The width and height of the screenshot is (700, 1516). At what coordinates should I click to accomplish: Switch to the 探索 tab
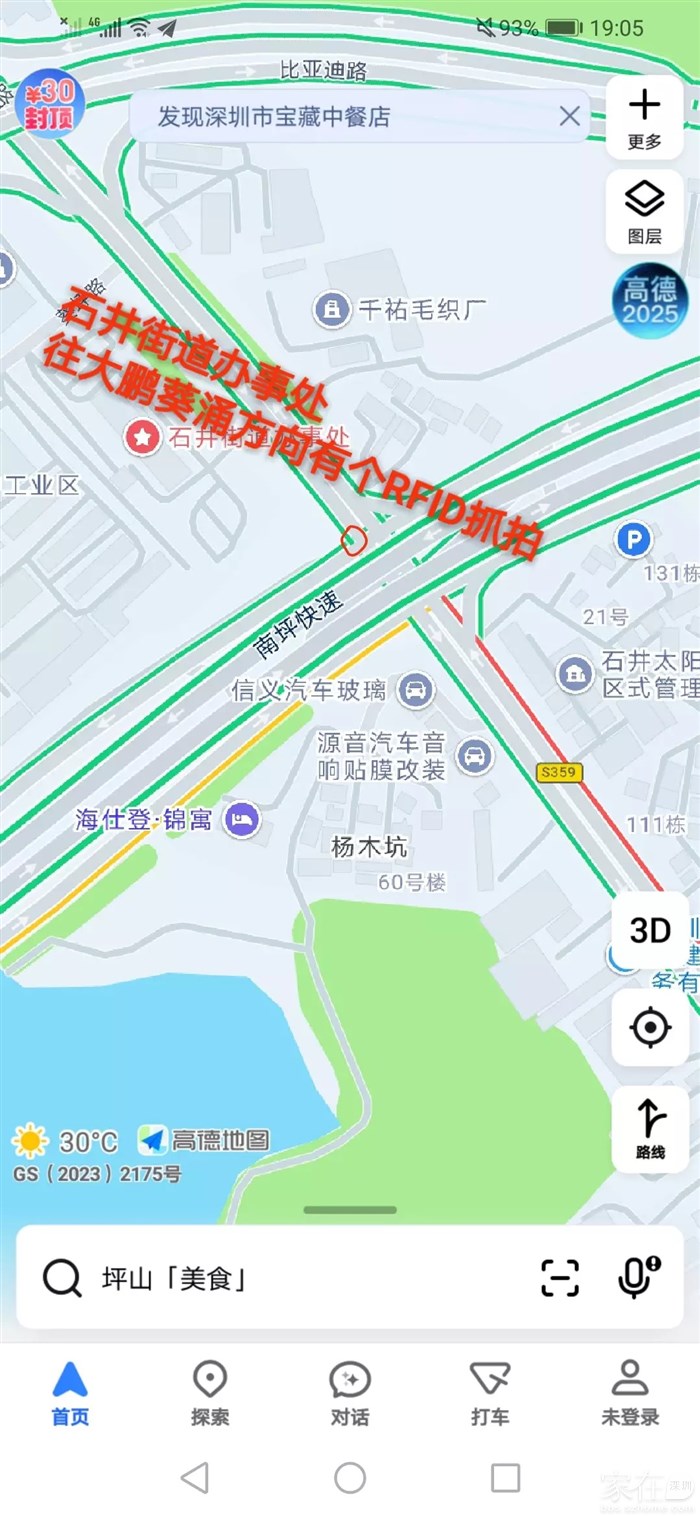pos(210,1392)
